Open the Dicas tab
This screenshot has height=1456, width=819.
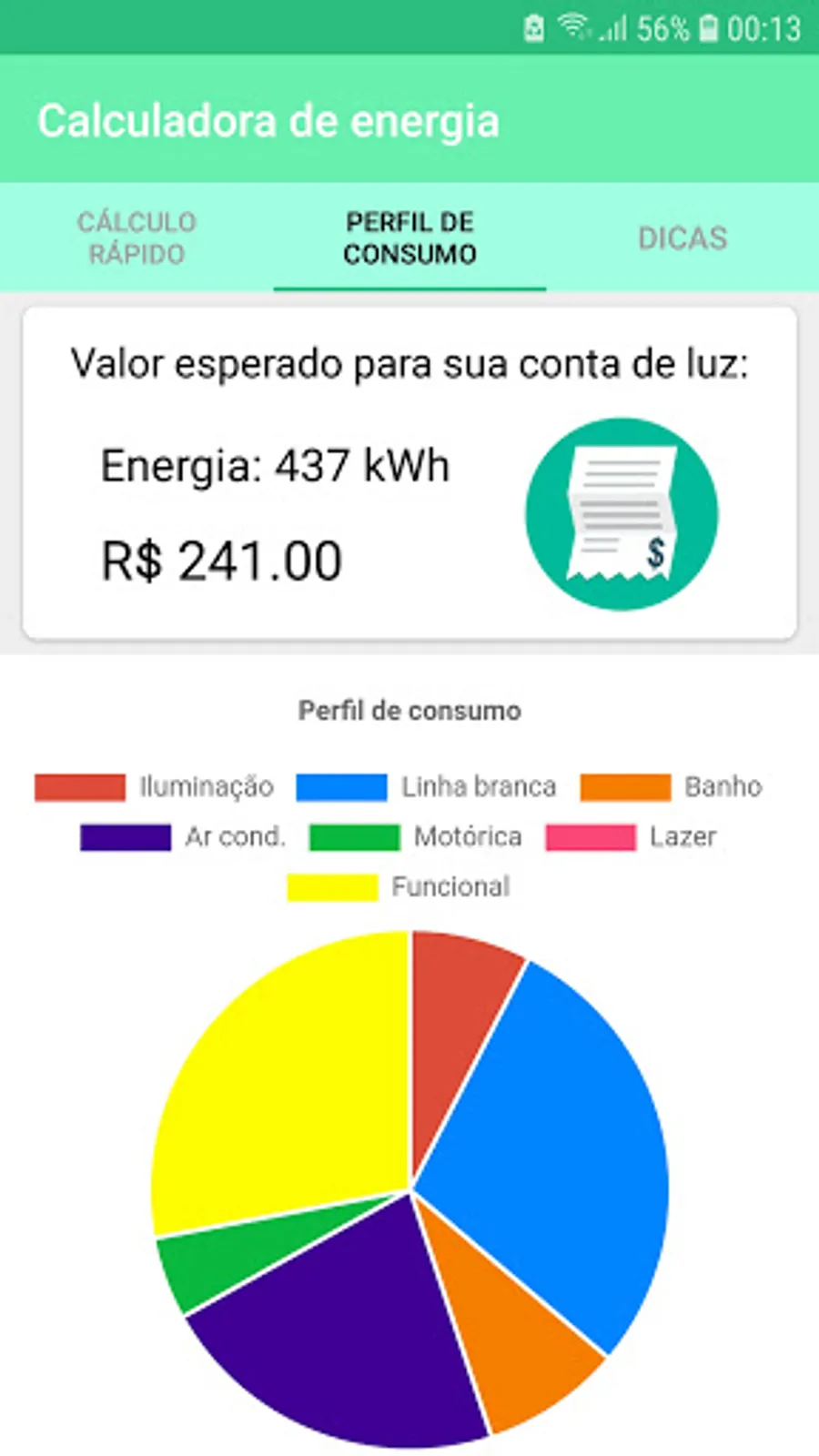tap(682, 238)
